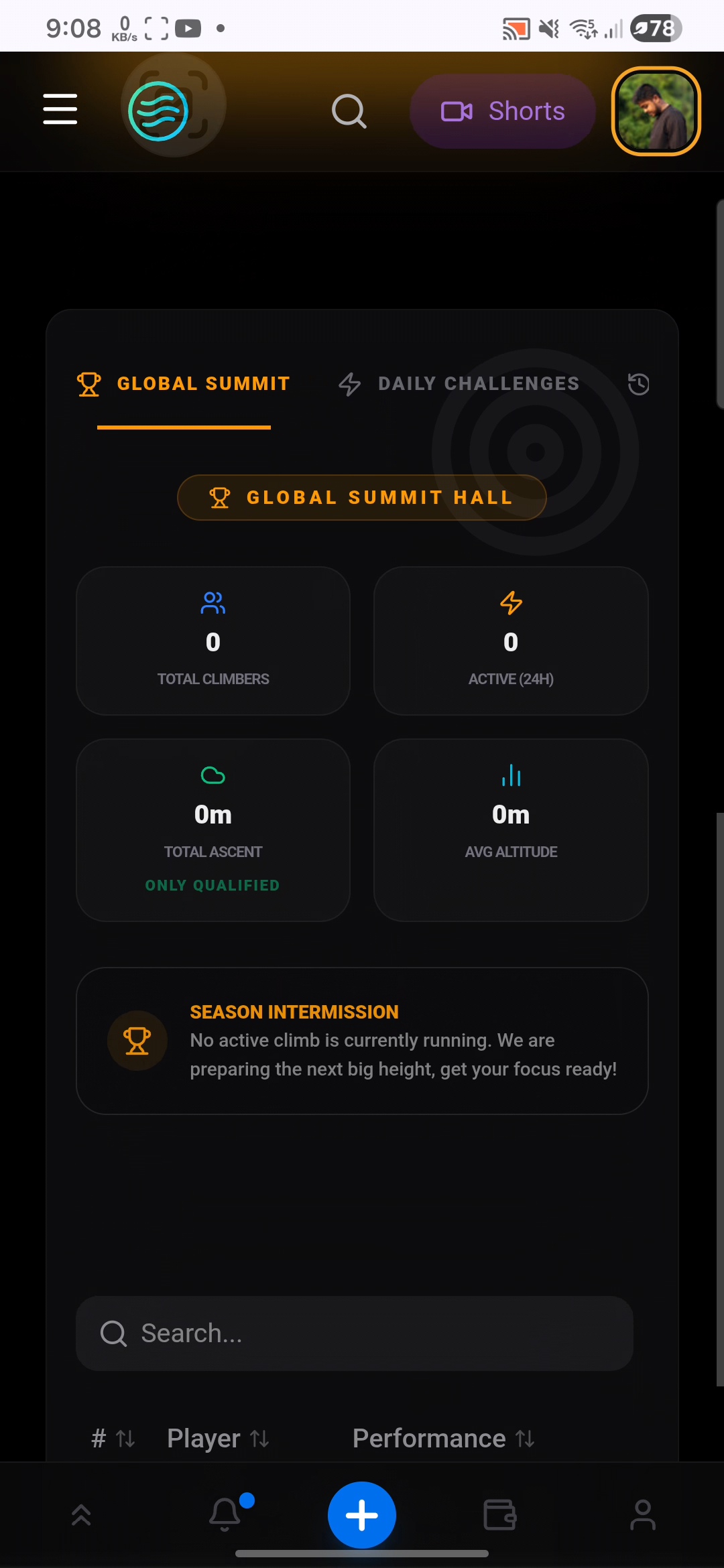Open the history clock icon
Image resolution: width=724 pixels, height=1568 pixels.
tap(638, 384)
